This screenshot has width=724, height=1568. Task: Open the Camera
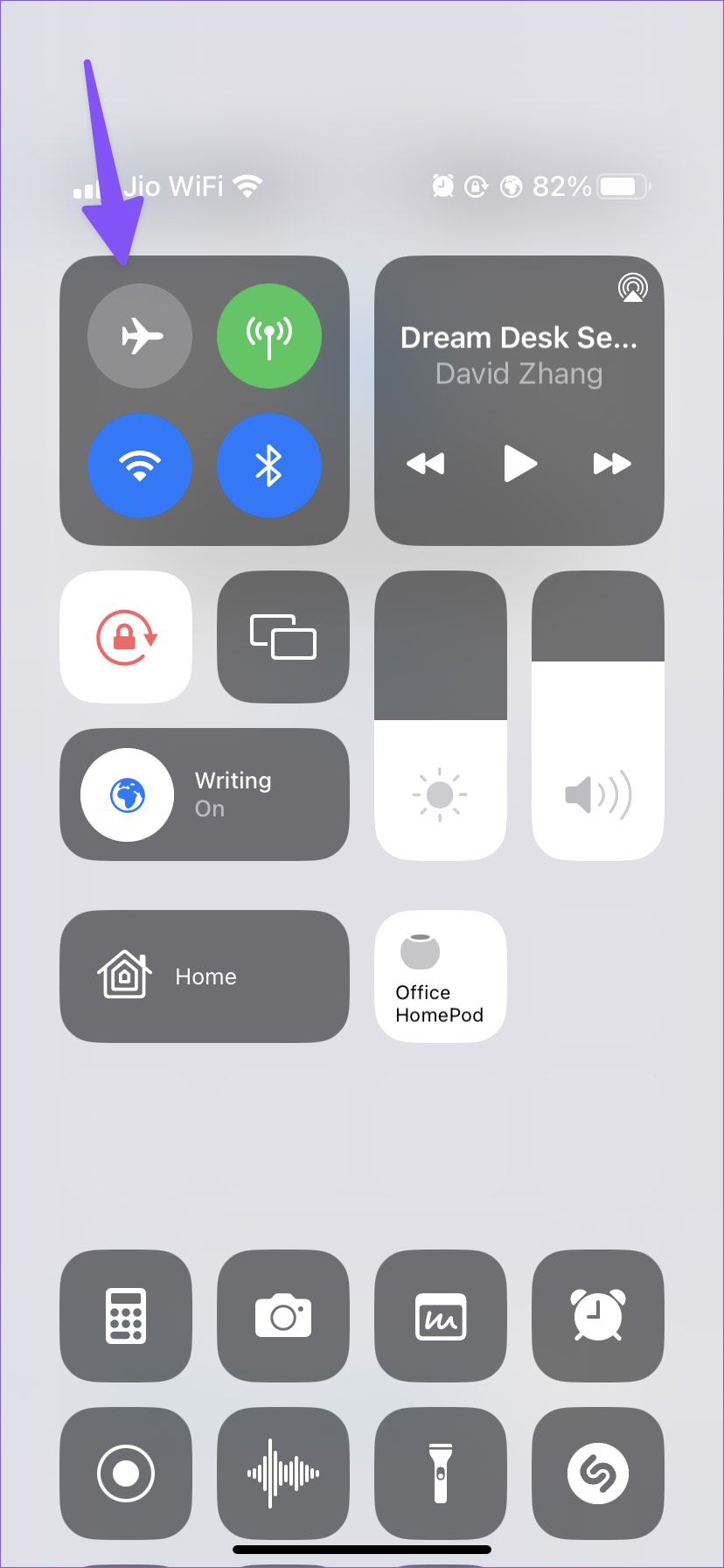(282, 1315)
